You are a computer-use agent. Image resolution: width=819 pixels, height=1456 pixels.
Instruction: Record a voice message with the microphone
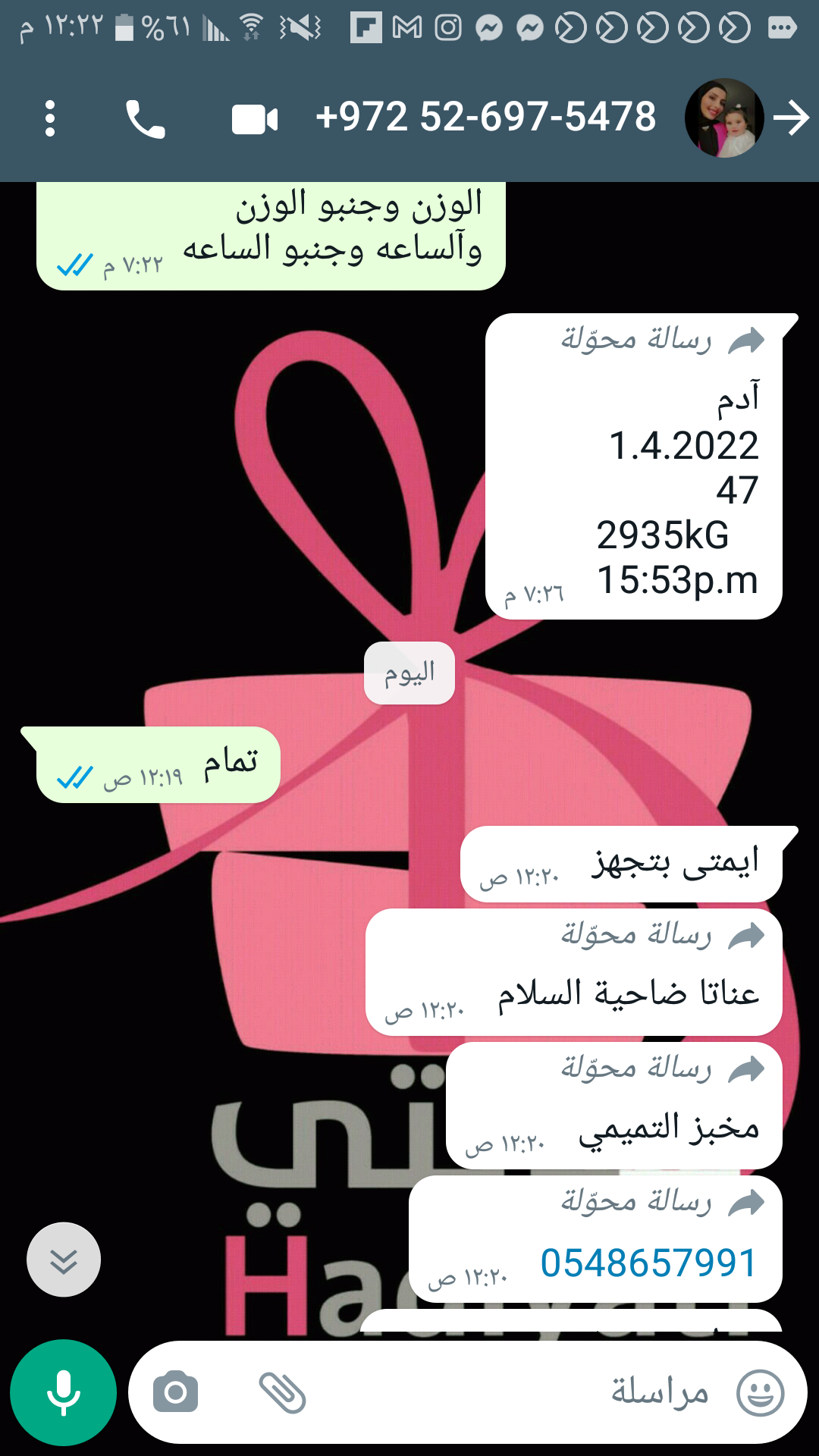tap(64, 1392)
